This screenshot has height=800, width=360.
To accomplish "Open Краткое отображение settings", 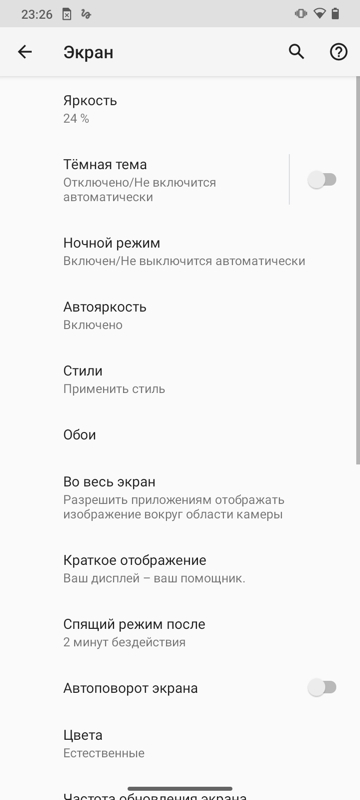I will pyautogui.click(x=180, y=569).
